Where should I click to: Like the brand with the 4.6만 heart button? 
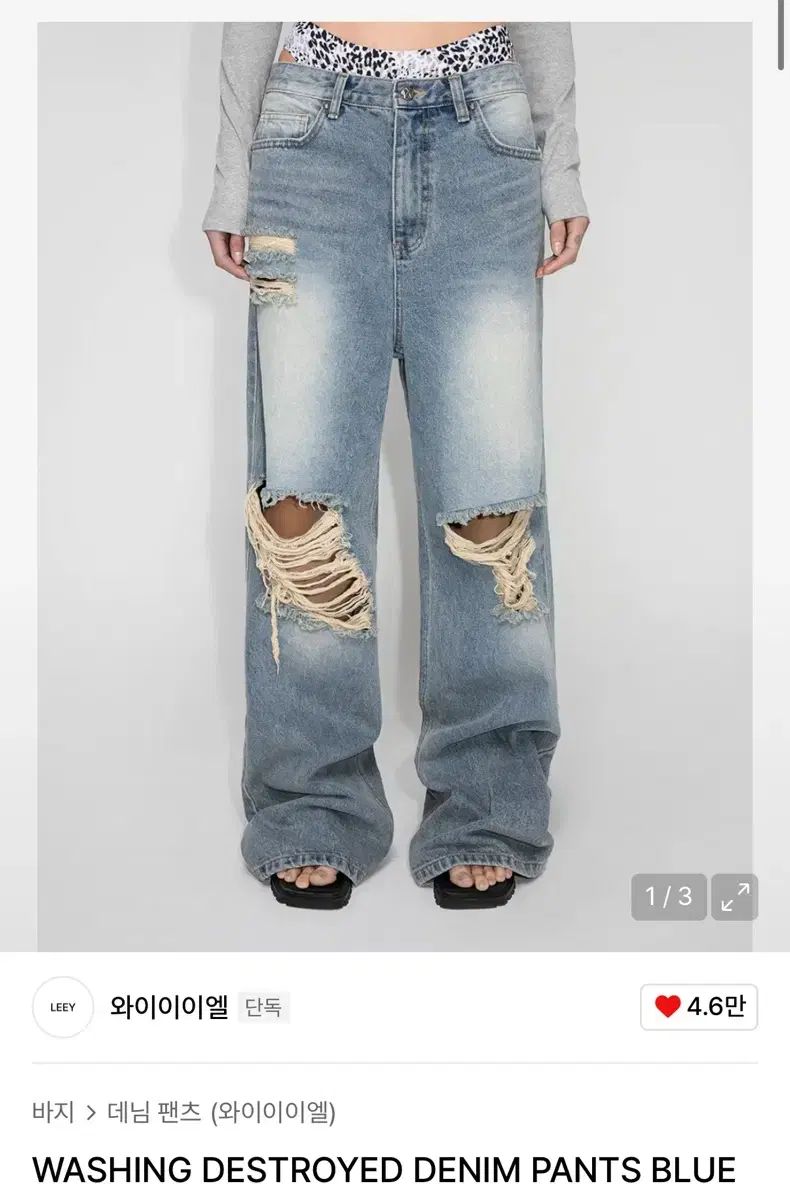[699, 1007]
